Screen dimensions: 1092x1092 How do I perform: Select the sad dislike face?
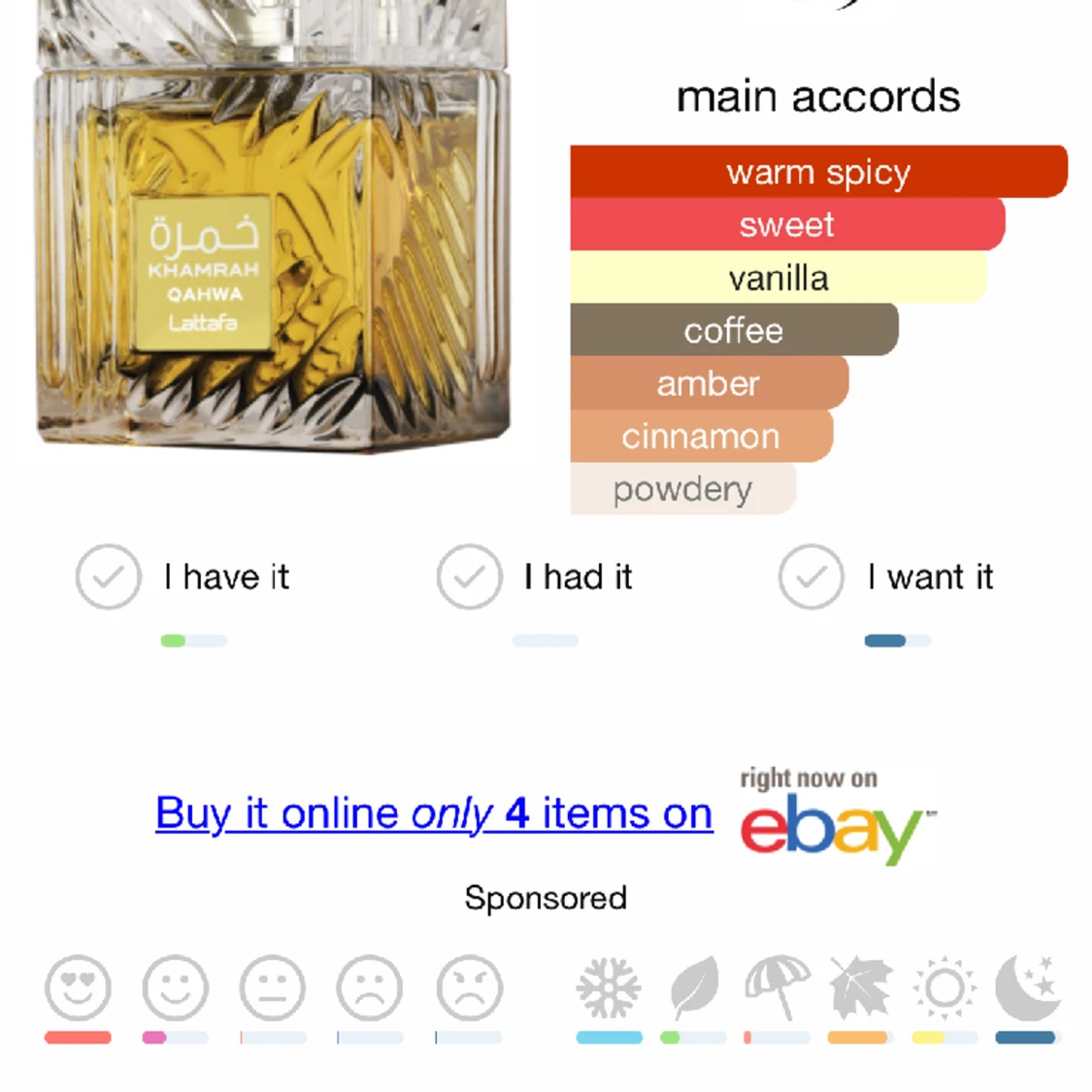coord(370,988)
